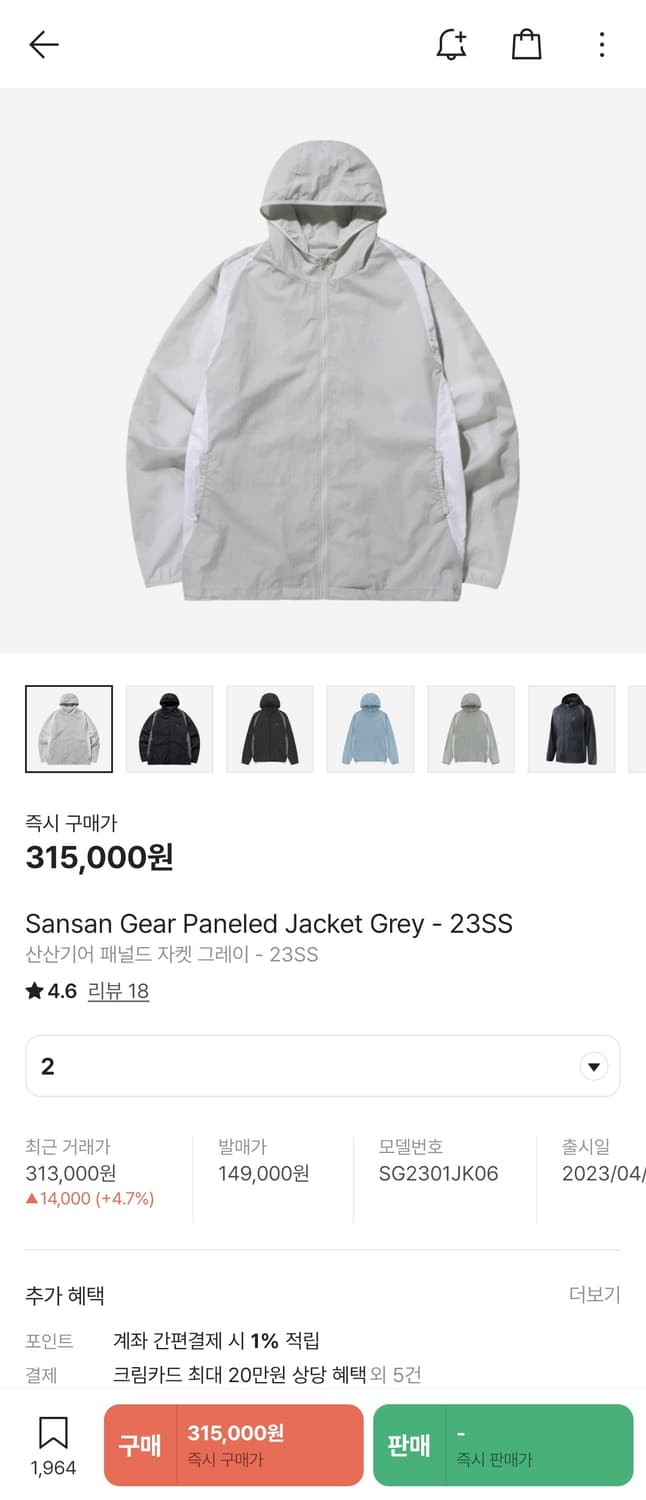View the black jacket thumbnail

click(170, 729)
